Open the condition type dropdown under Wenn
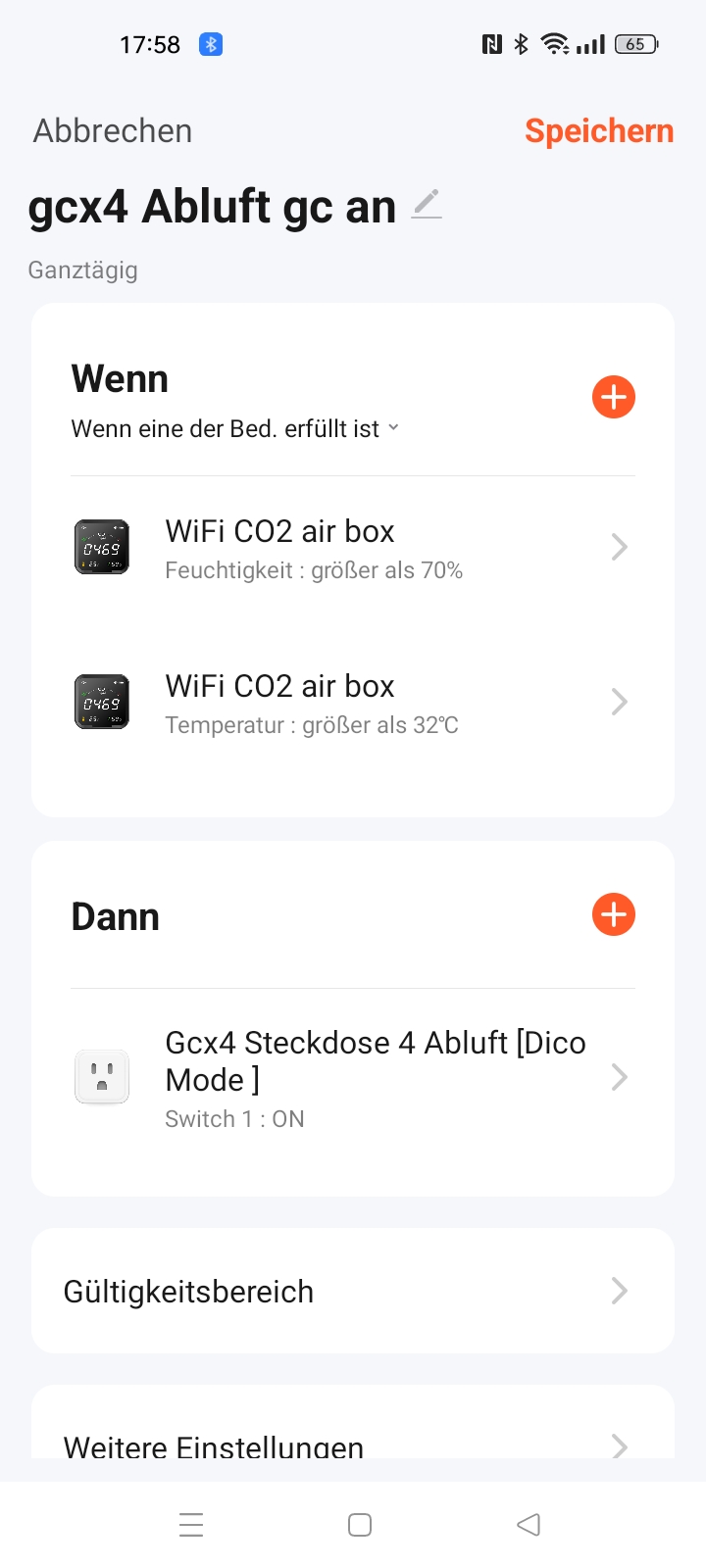The image size is (706, 1568). click(x=235, y=429)
